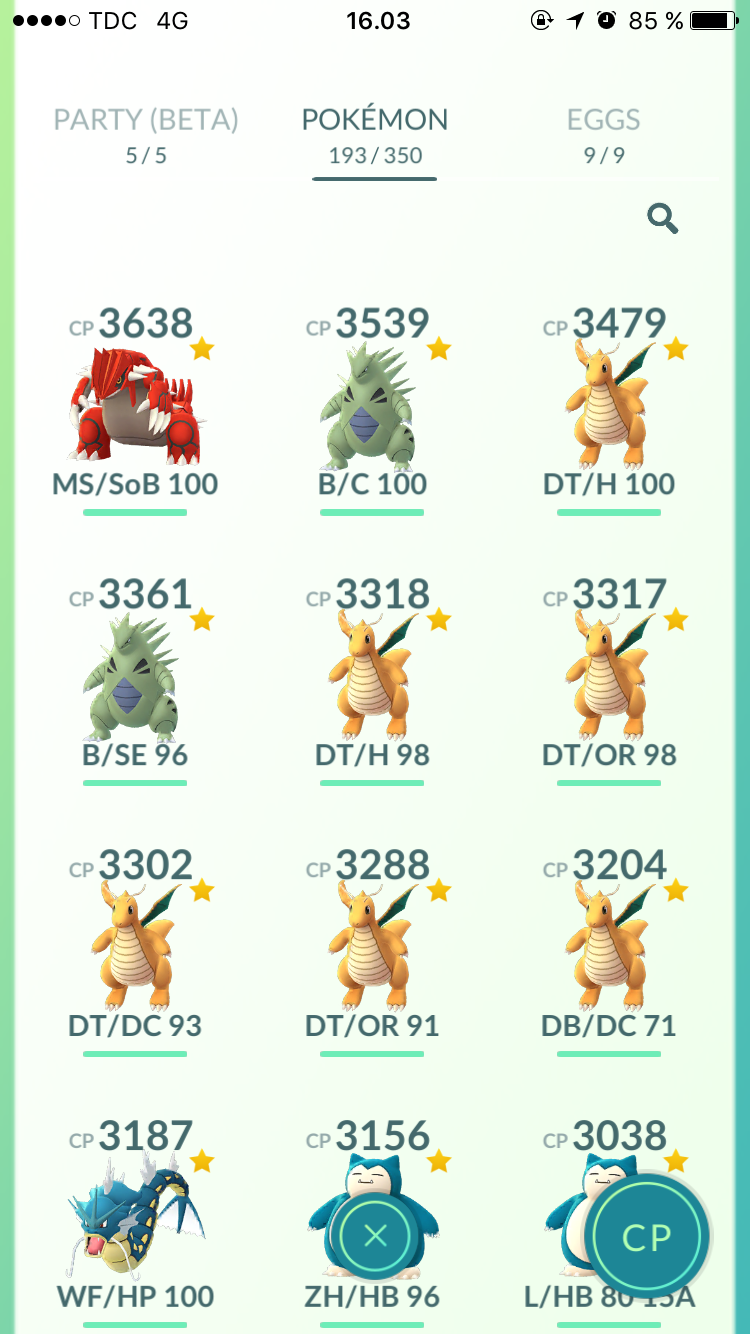This screenshot has width=750, height=1334.
Task: Open Tyranitar named B/SE 96
Action: (136, 679)
